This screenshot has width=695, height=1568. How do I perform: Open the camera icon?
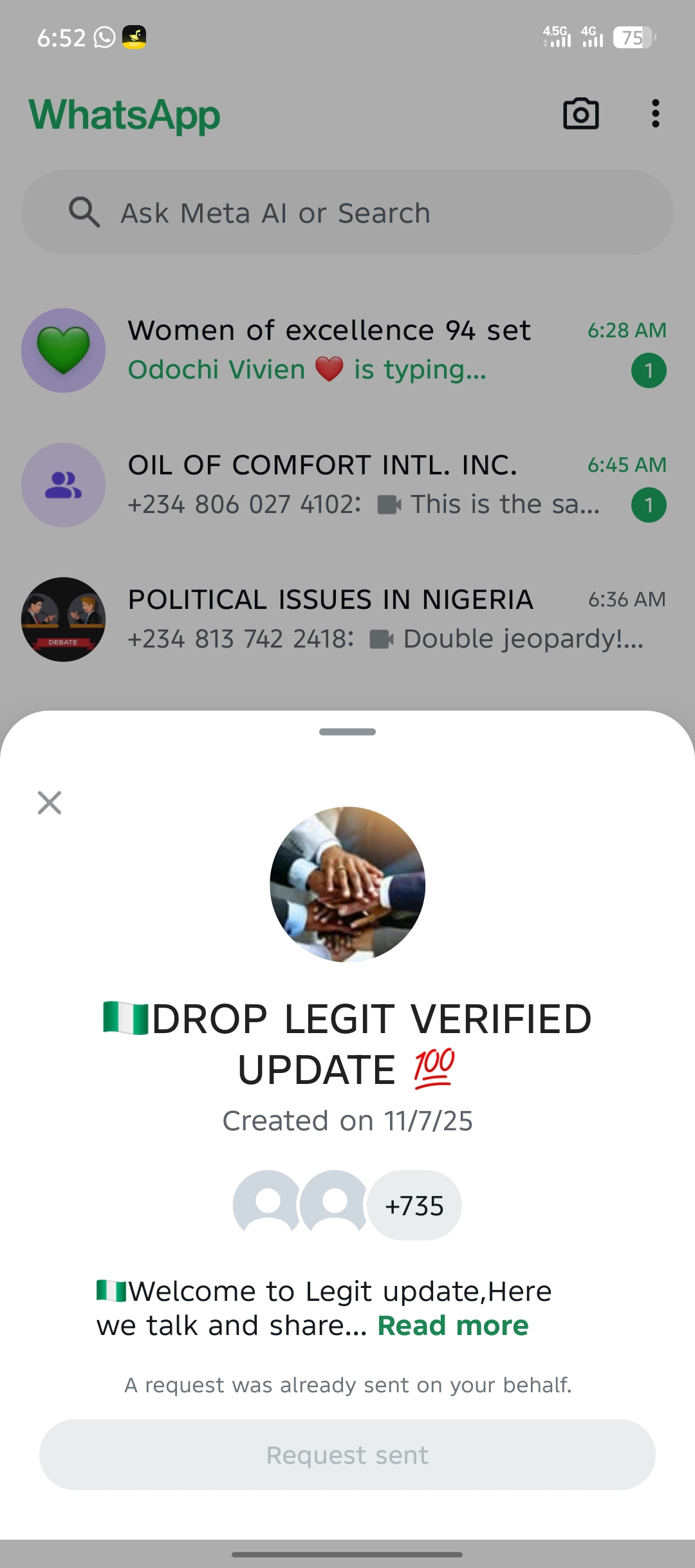(x=580, y=114)
